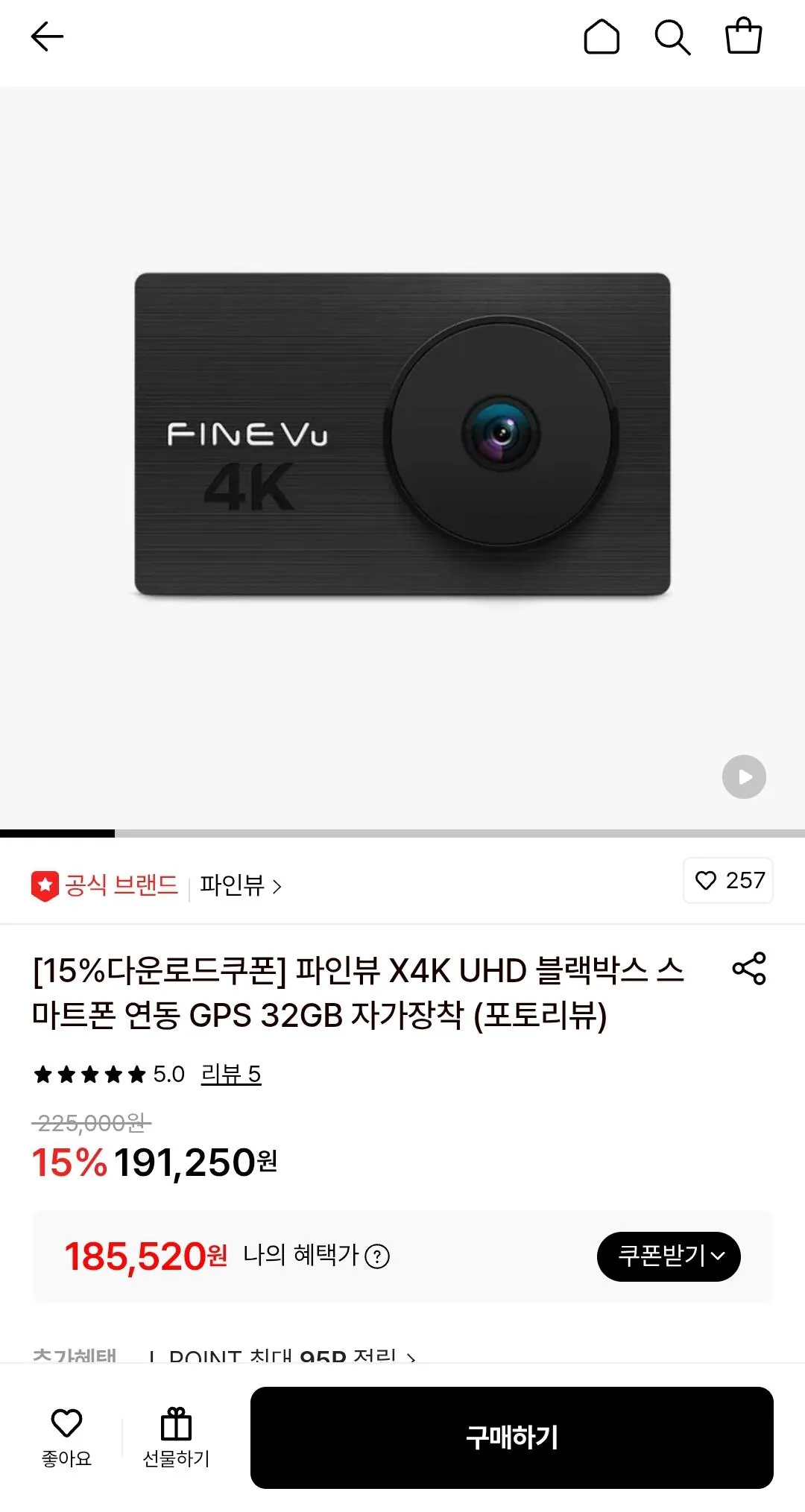The image size is (805, 1512).
Task: Open 파인뷰 brand page via chevron
Action: [x=240, y=886]
